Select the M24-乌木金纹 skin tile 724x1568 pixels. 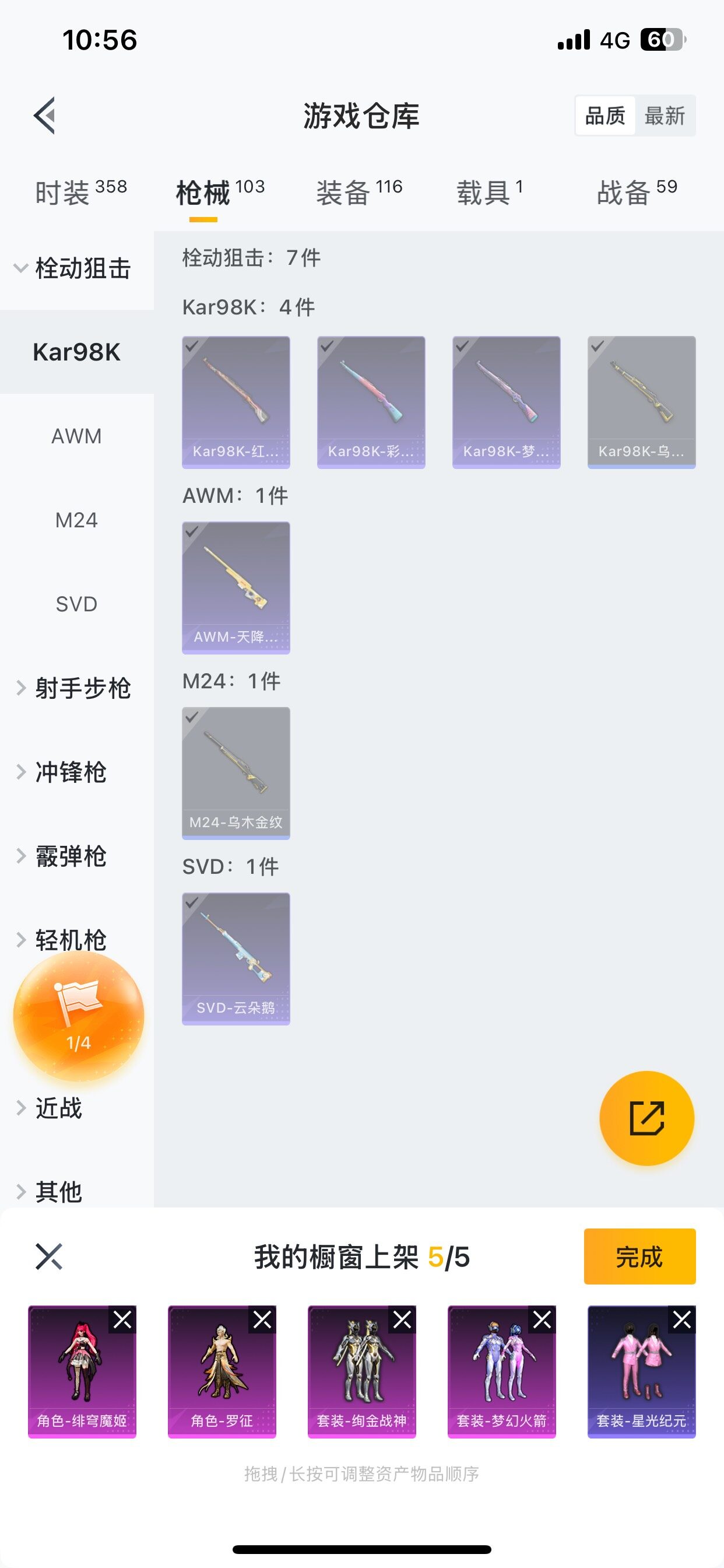[236, 773]
